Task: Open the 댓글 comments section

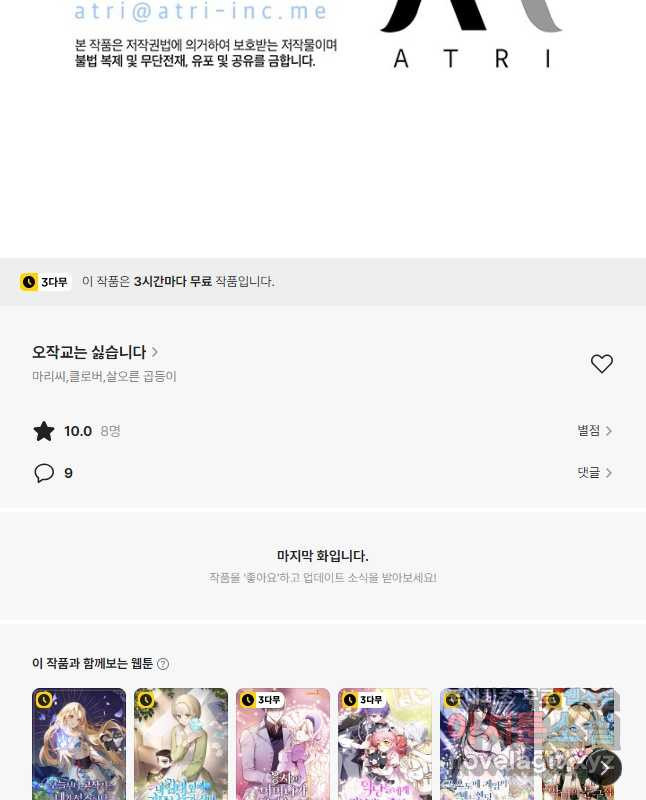Action: (594, 473)
